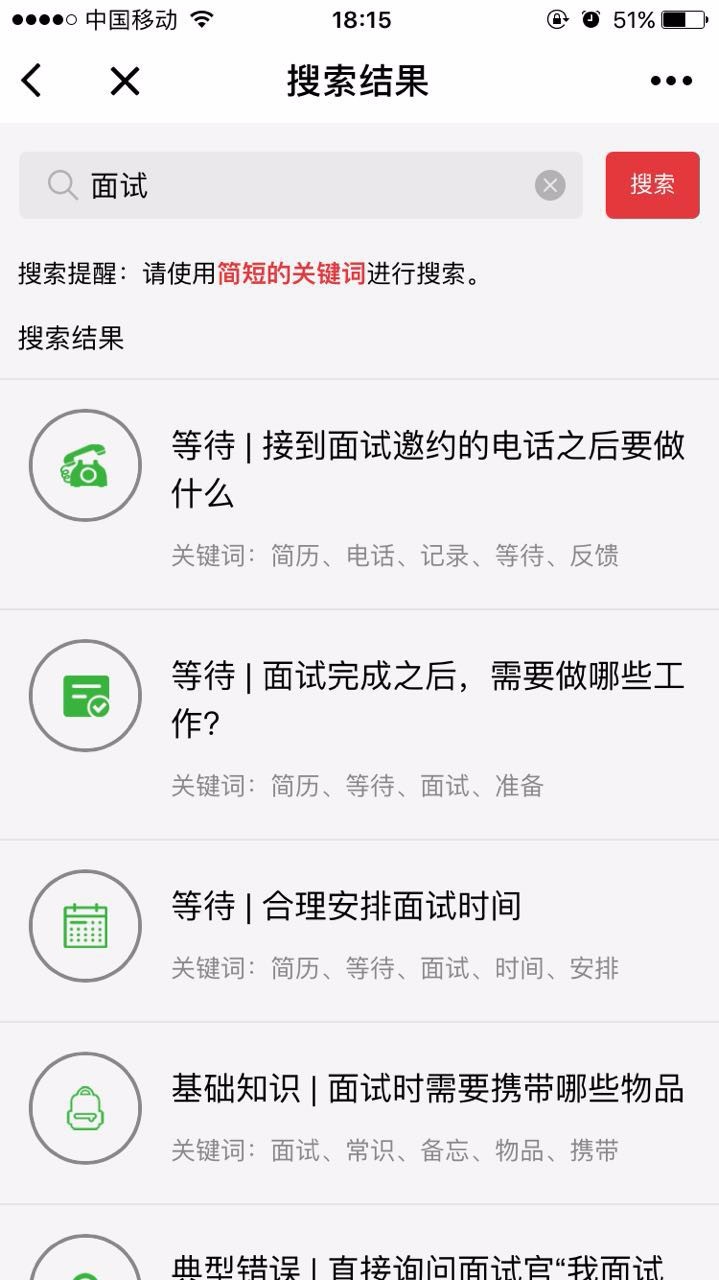Open the three-dot overflow menu

[671, 81]
